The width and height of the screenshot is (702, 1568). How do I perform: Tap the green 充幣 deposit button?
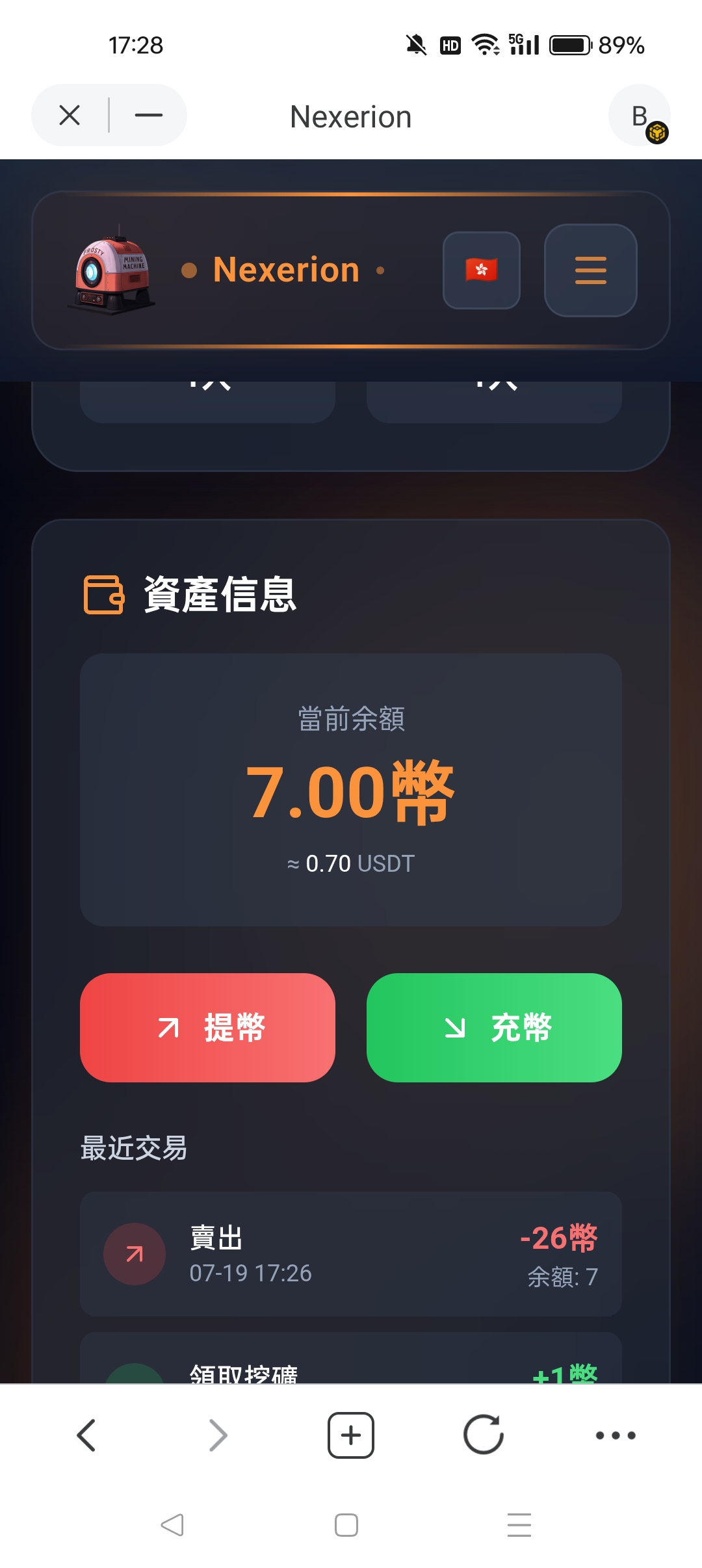click(494, 1028)
